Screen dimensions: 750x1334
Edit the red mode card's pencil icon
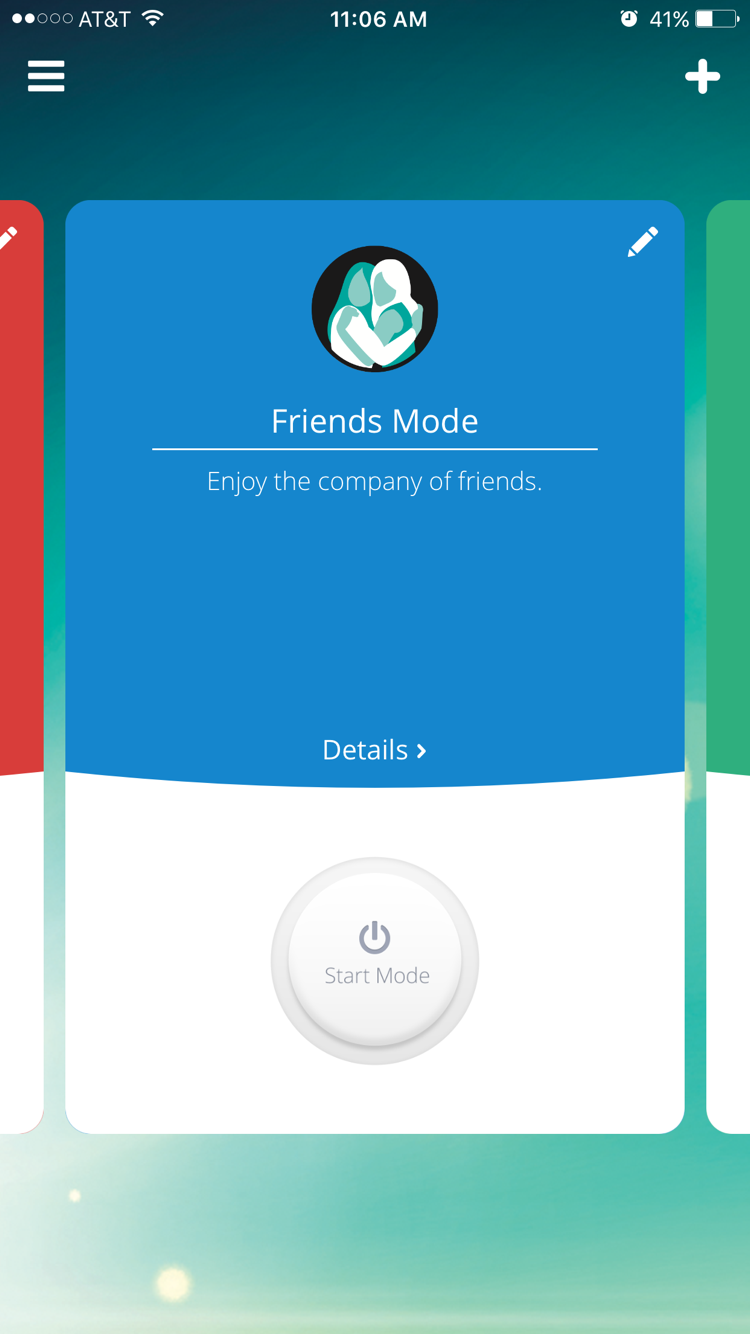click(7, 239)
